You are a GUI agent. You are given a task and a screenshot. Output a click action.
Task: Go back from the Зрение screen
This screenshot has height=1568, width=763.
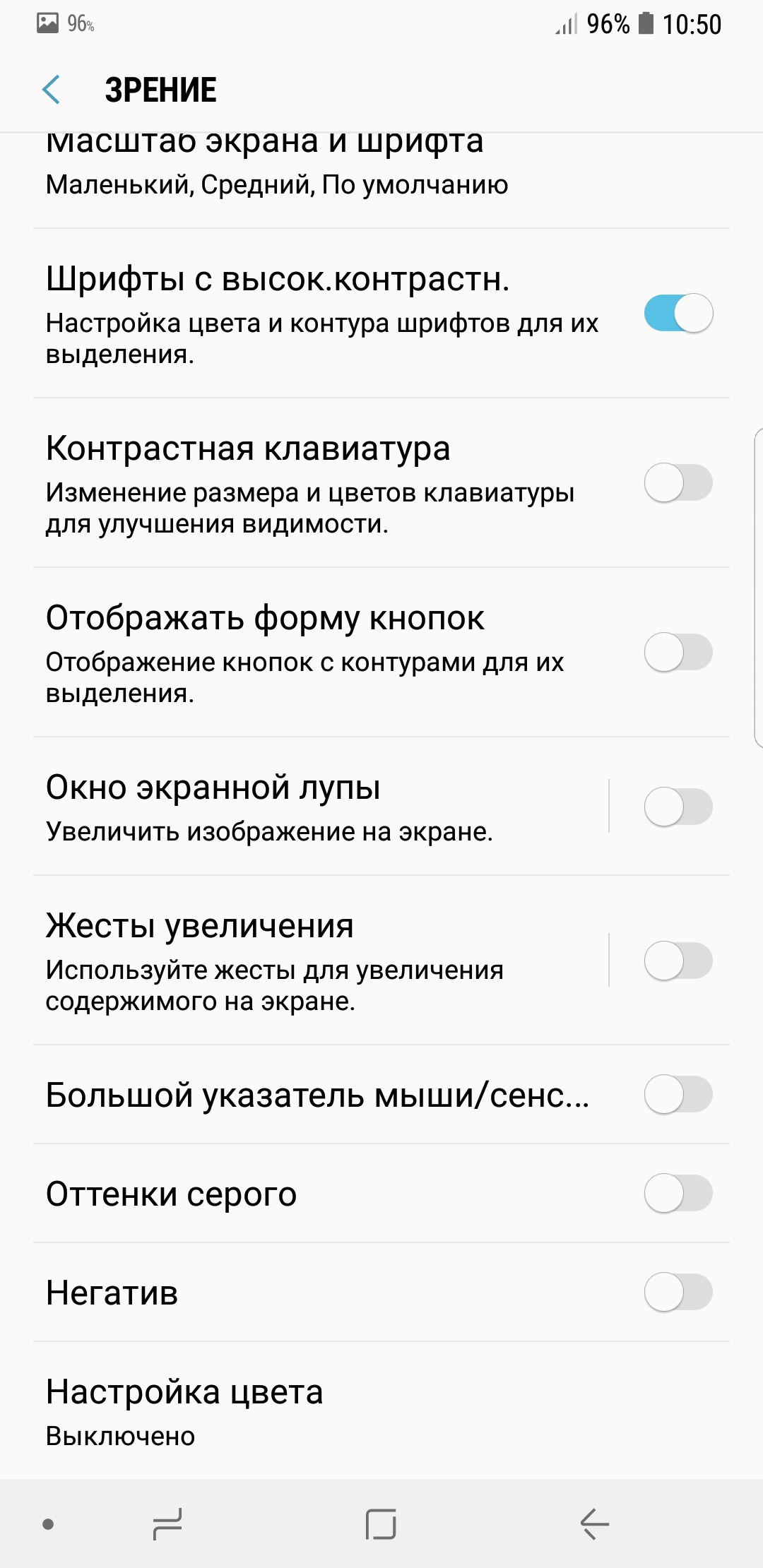coord(52,90)
